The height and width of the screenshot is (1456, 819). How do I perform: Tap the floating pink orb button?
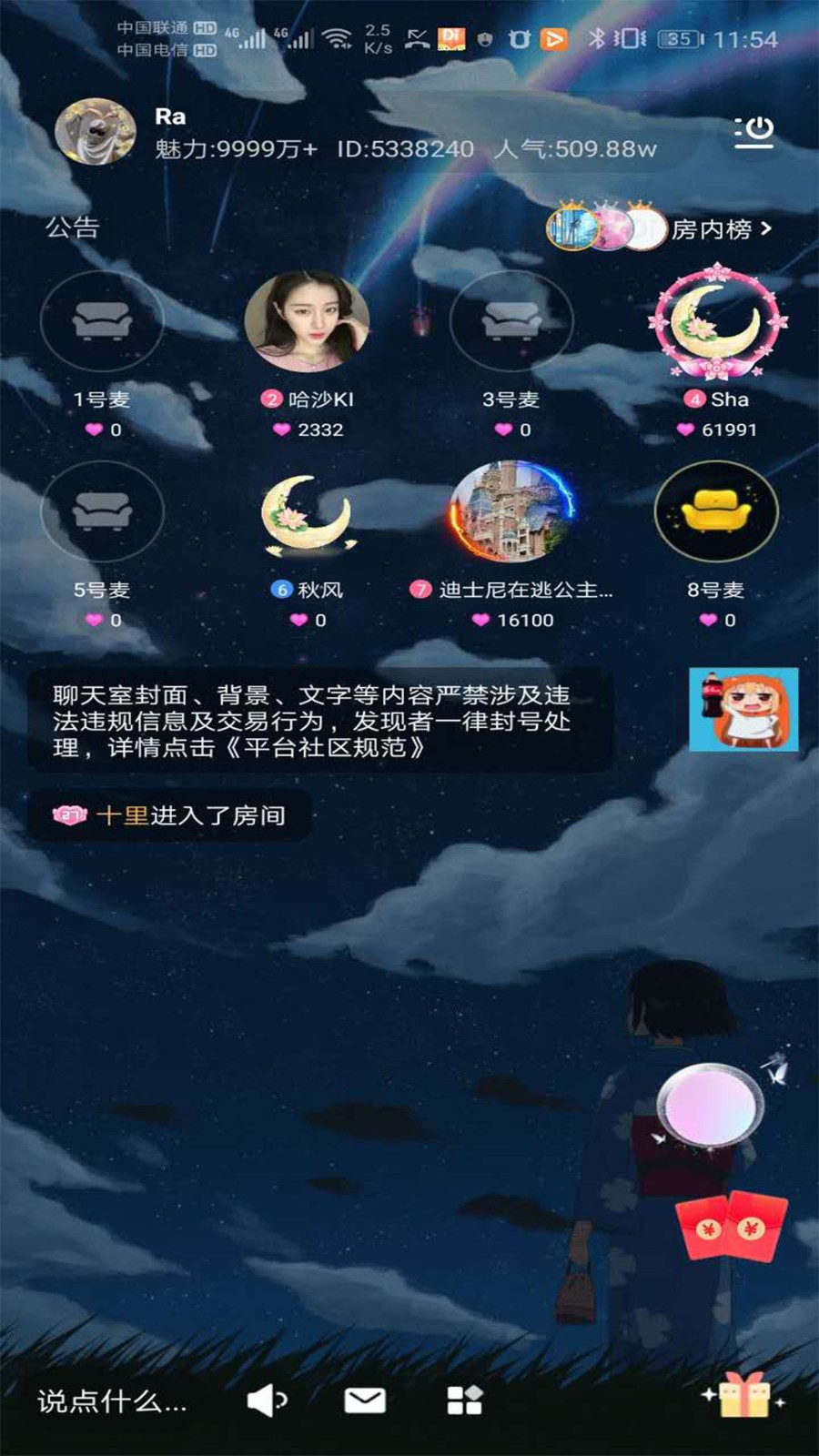[x=710, y=1105]
